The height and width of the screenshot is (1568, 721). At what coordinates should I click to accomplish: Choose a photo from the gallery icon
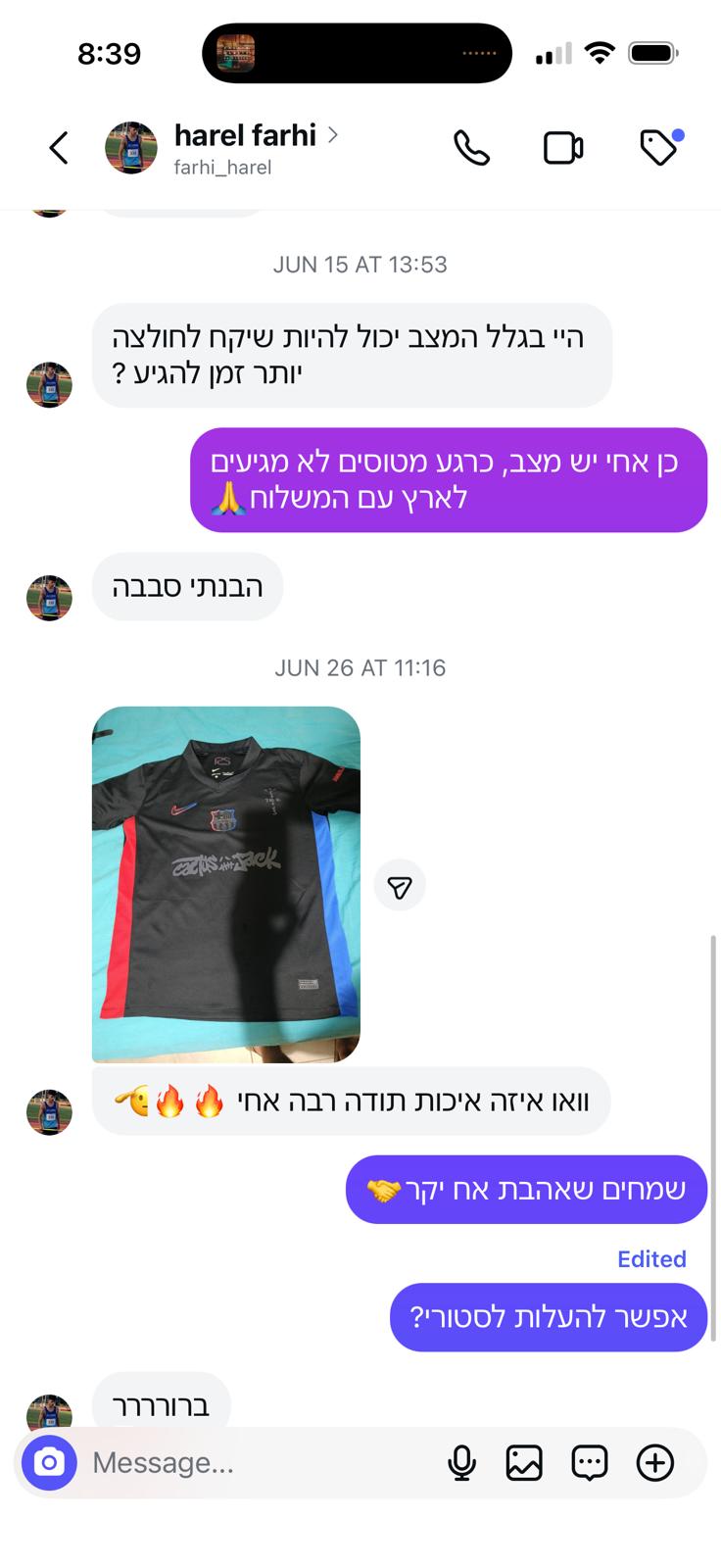pos(524,1463)
